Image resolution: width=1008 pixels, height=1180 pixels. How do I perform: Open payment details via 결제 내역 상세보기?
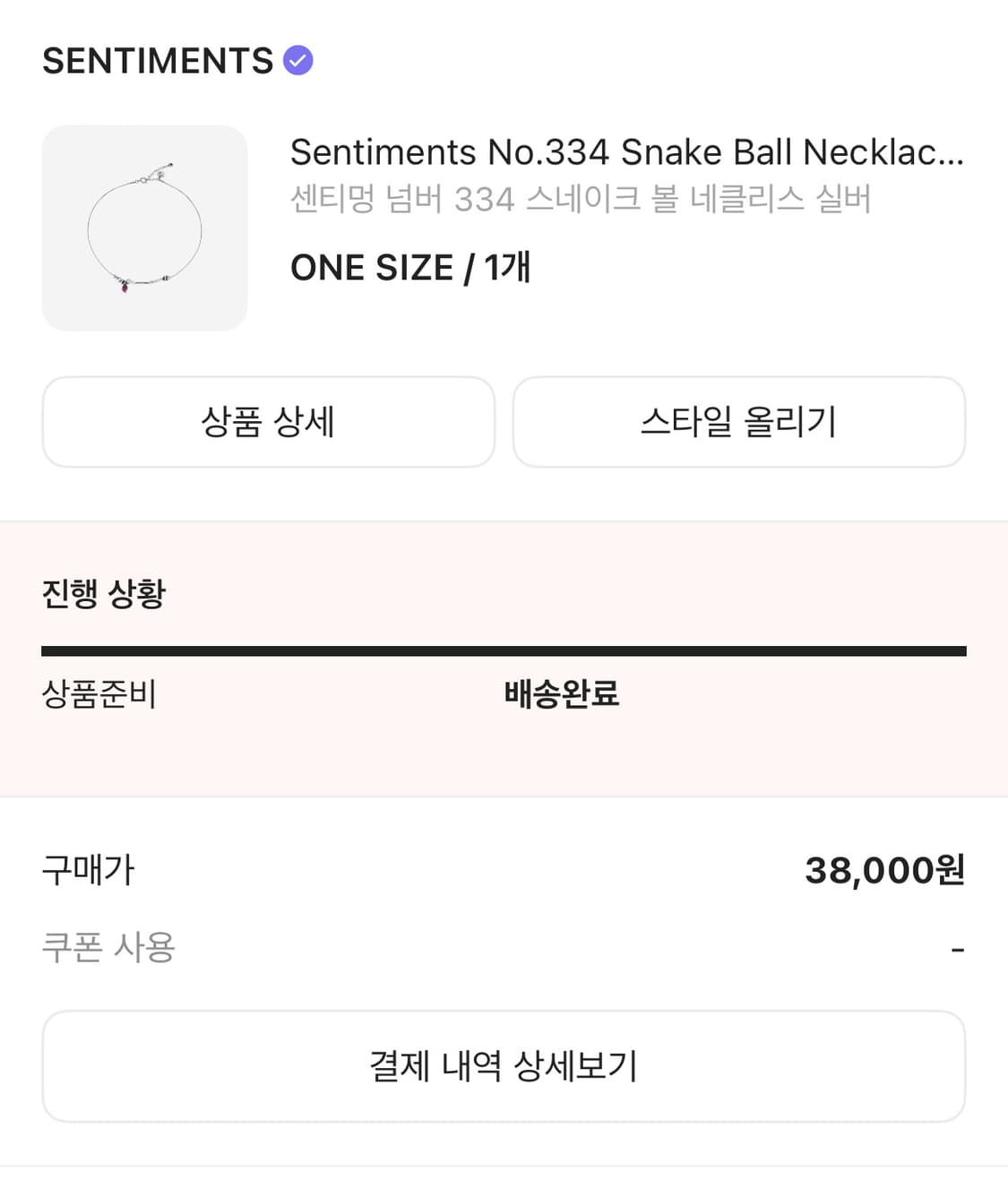pyautogui.click(x=504, y=1065)
